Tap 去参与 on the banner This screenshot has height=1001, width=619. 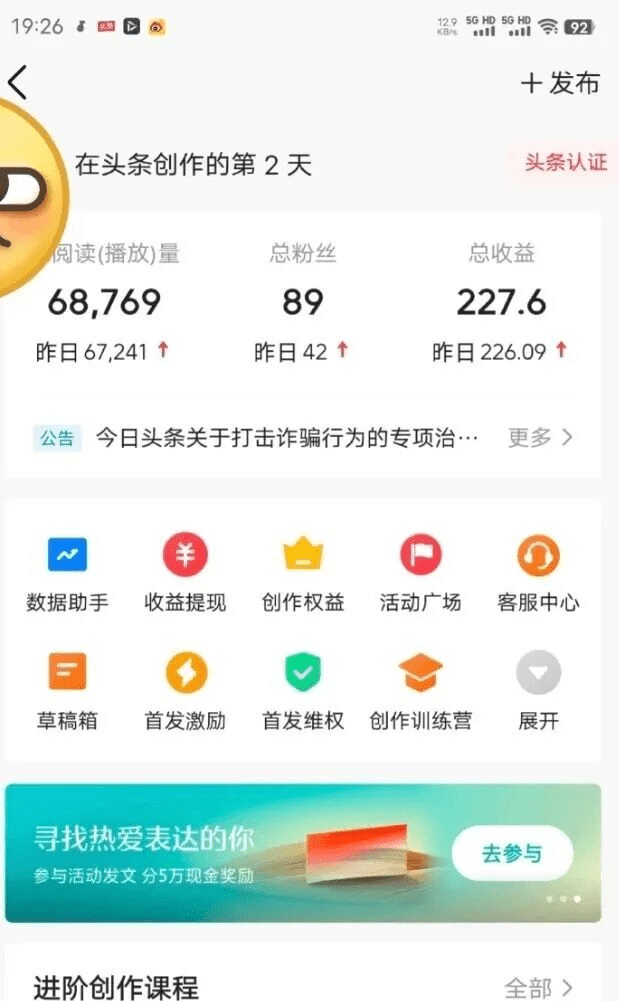(512, 853)
